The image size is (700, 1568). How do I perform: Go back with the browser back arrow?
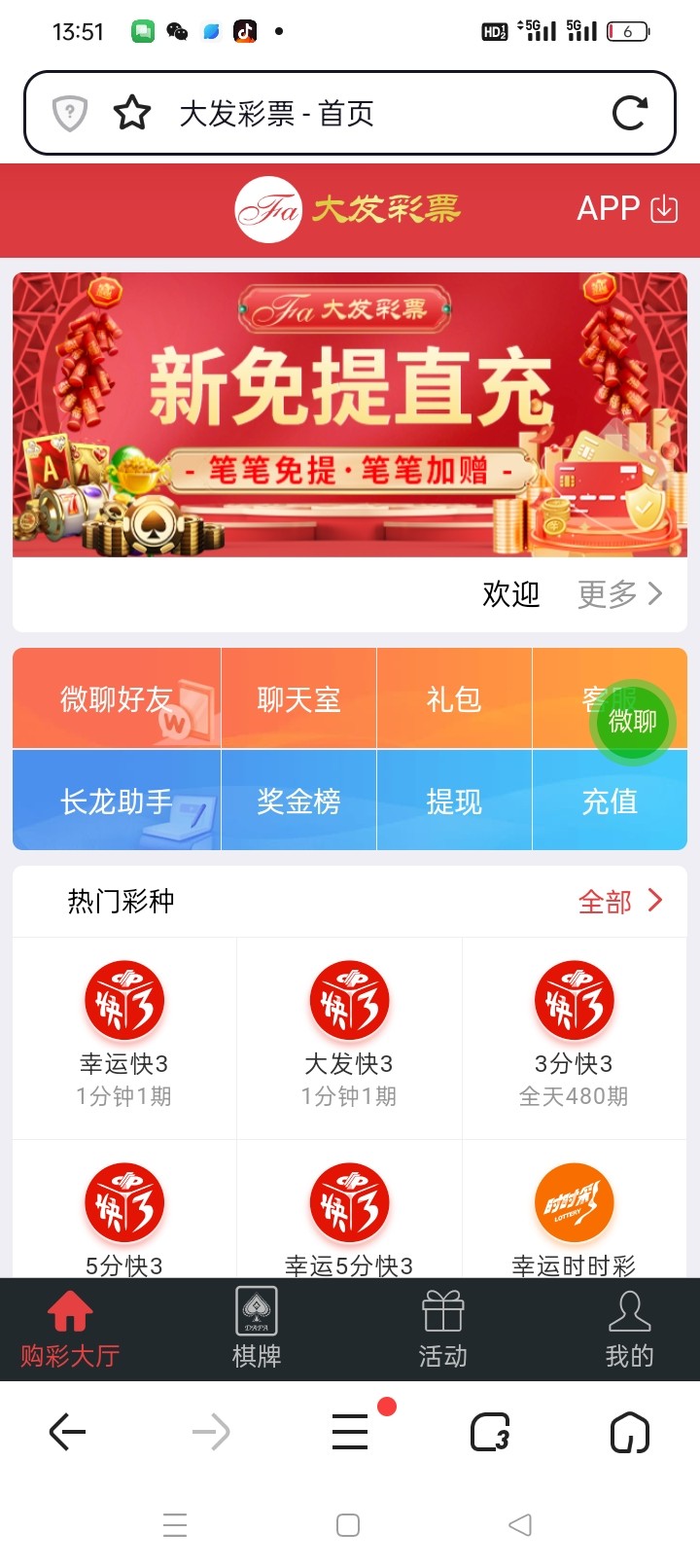[x=67, y=1432]
